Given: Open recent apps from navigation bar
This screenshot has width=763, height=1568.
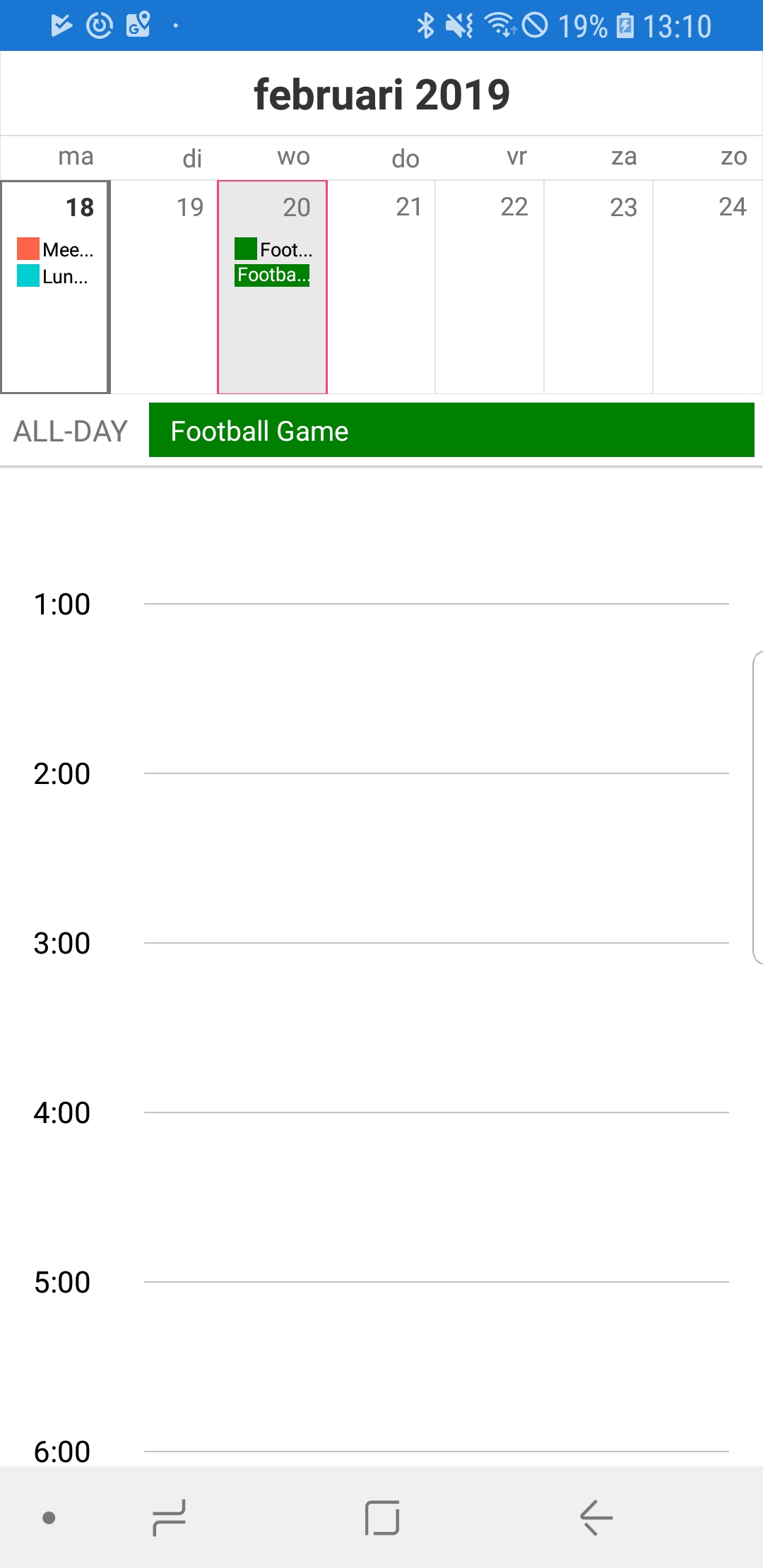Looking at the screenshot, I should coord(169,1517).
